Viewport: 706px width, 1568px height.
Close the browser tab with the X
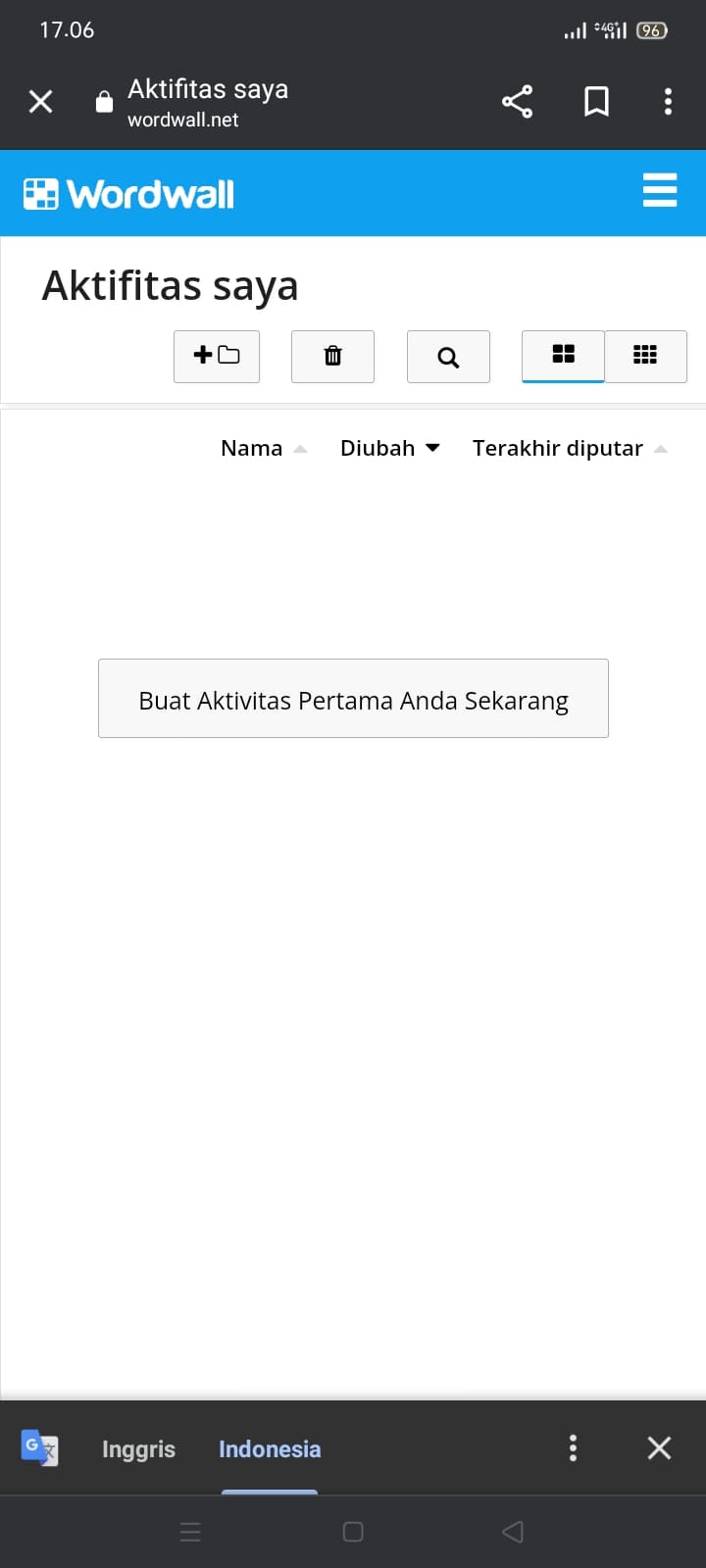(x=41, y=101)
